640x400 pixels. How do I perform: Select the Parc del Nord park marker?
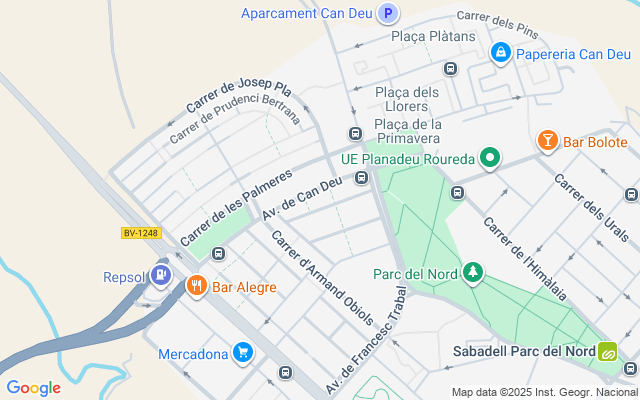pos(472,273)
